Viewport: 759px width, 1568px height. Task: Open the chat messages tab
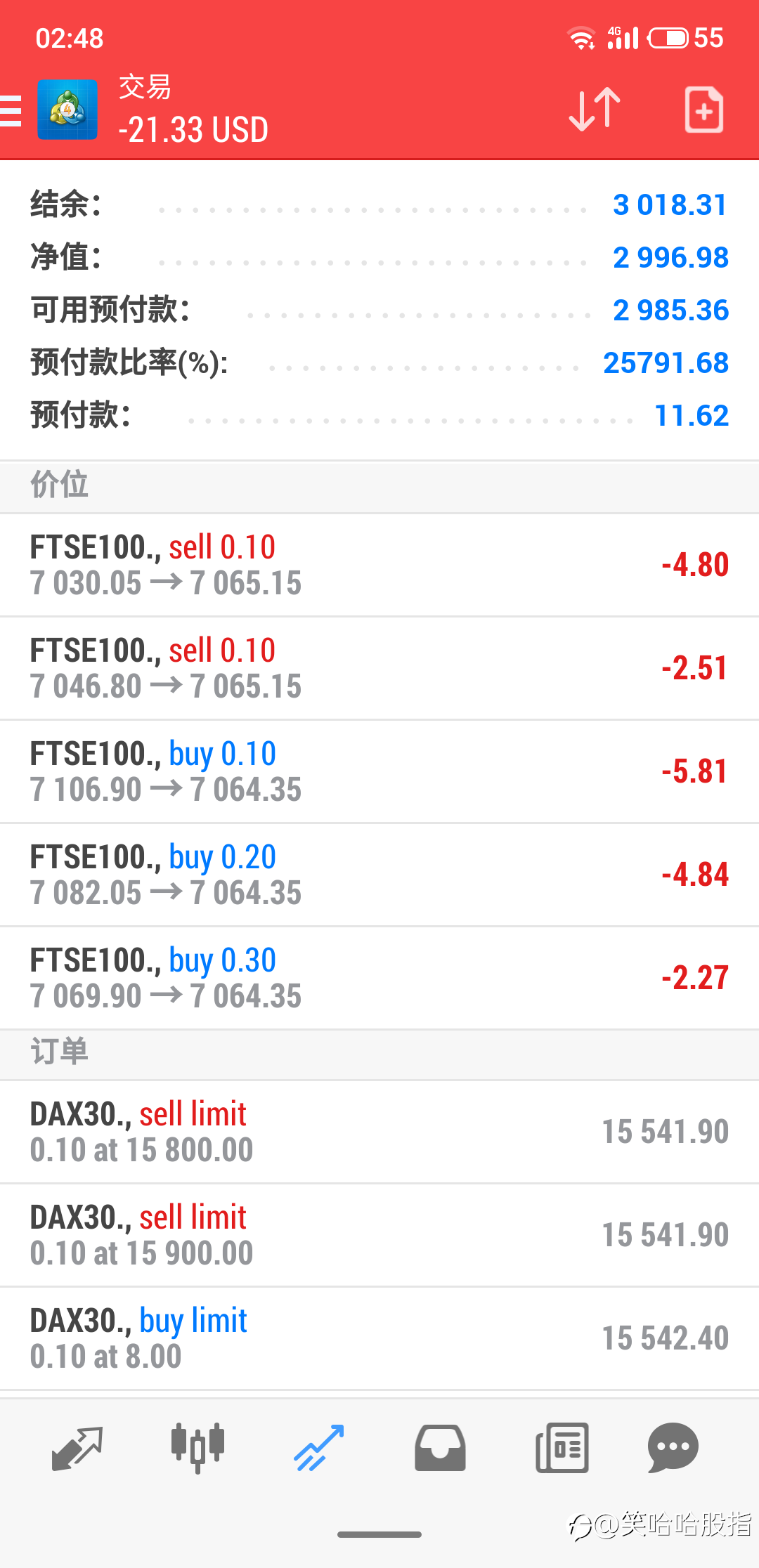[x=673, y=1448]
